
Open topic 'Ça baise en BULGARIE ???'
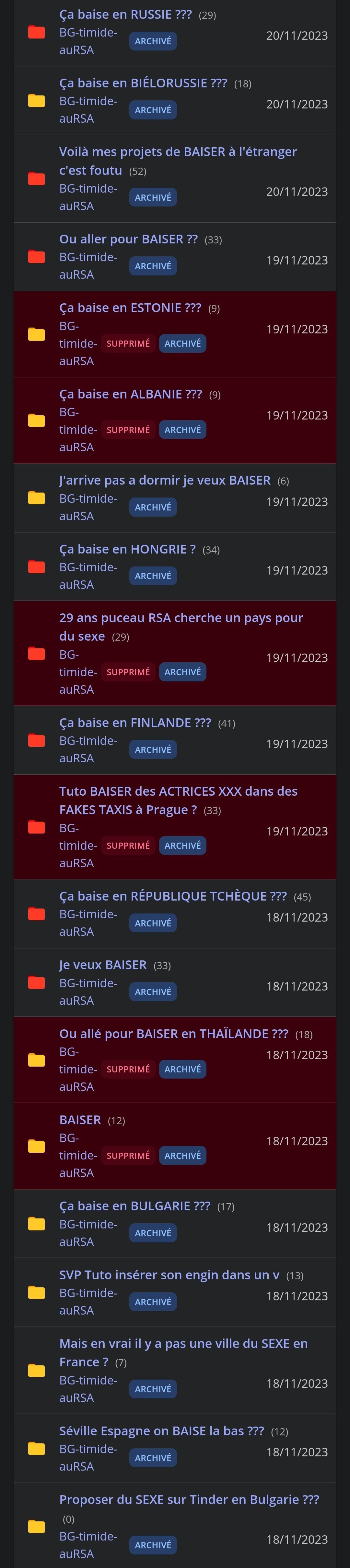(134, 1206)
